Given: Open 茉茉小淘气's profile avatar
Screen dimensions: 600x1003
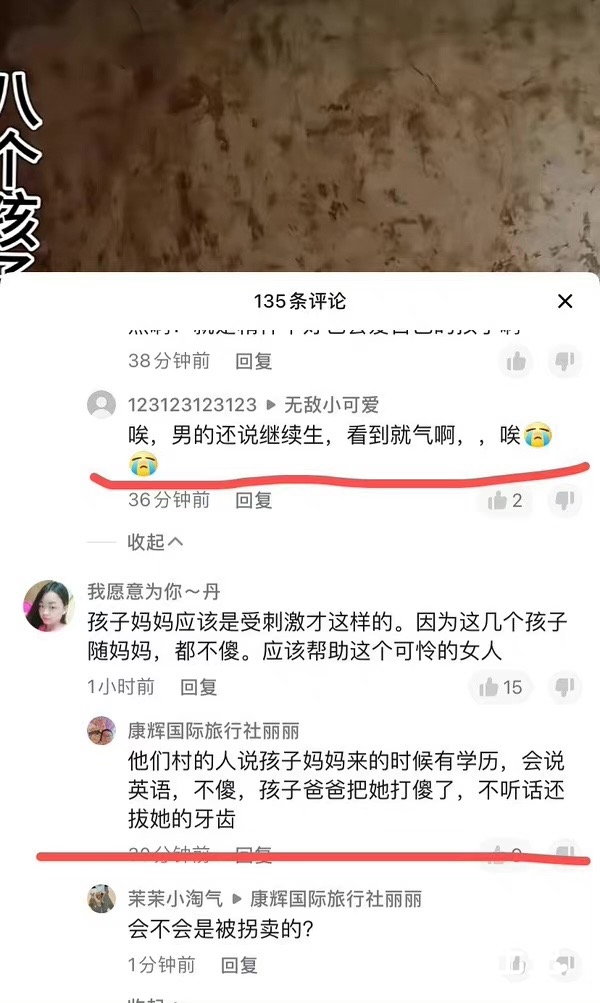Looking at the screenshot, I should point(101,898).
